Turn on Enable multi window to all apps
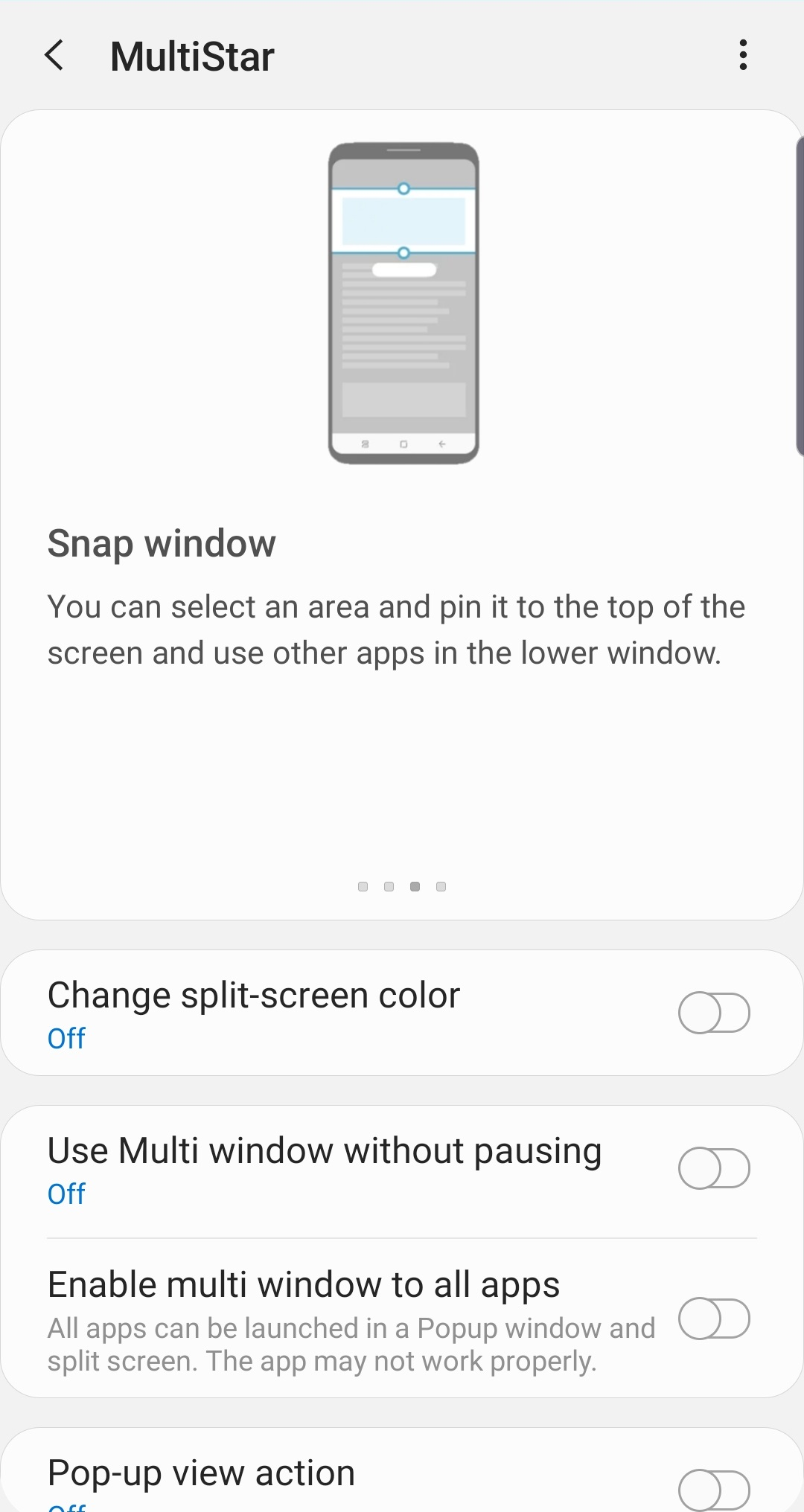This screenshot has width=804, height=1512. click(713, 1319)
